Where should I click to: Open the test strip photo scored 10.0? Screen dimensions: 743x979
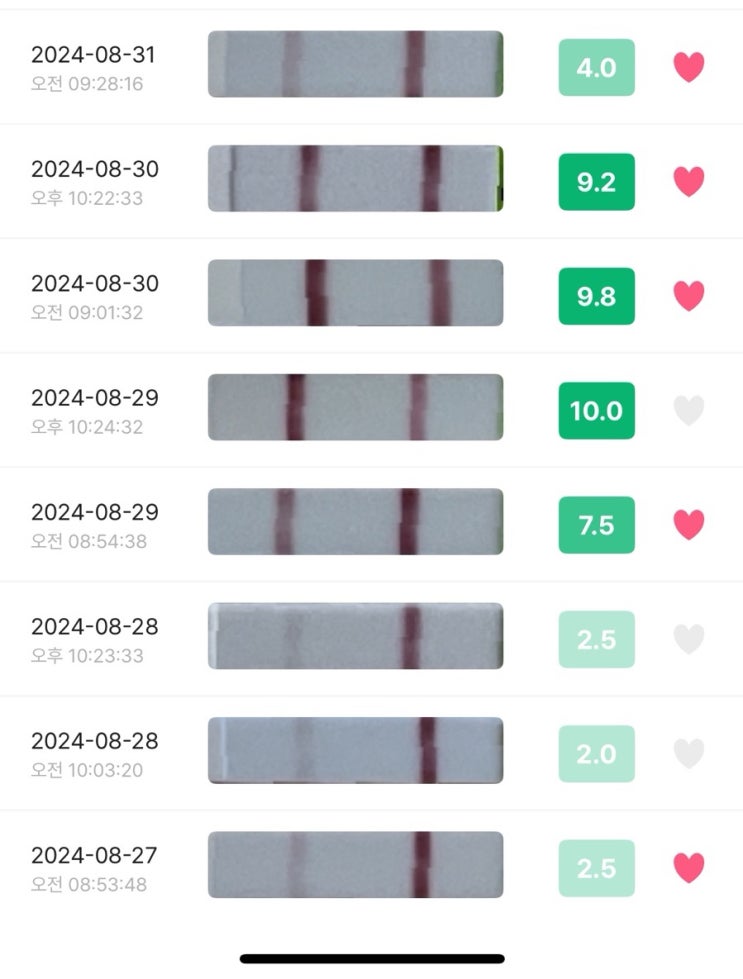pos(355,407)
